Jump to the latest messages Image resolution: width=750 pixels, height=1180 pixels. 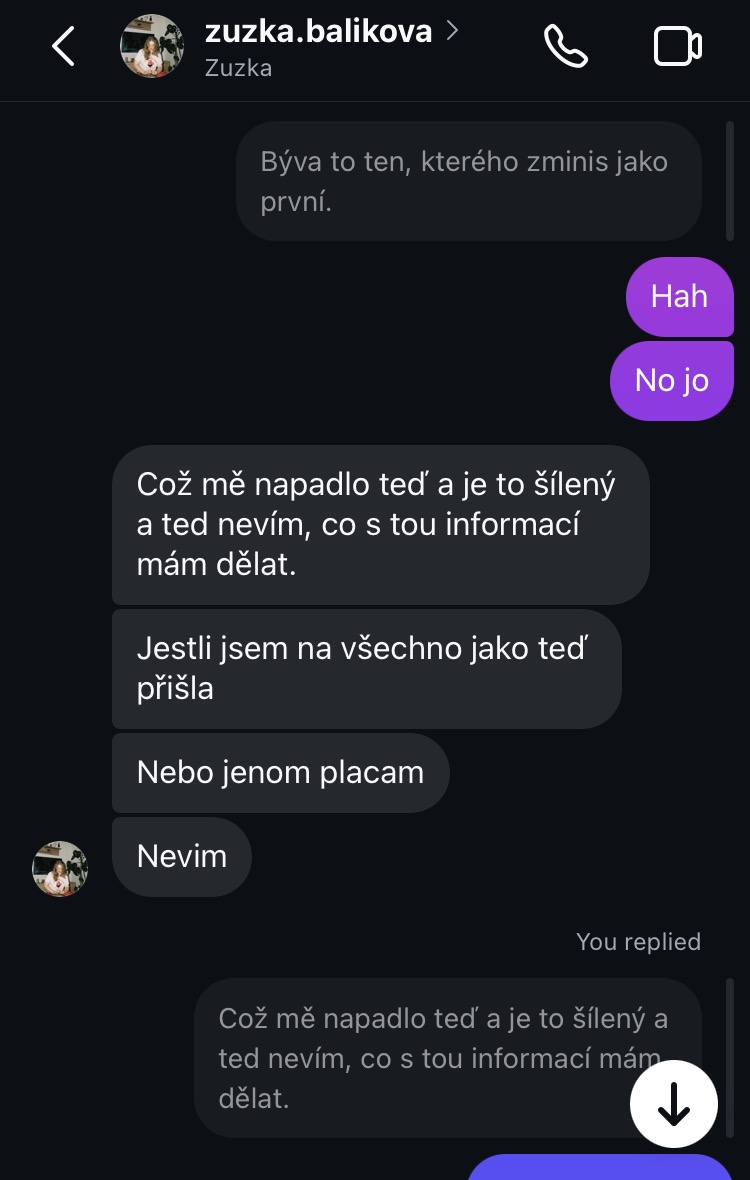pos(673,1104)
